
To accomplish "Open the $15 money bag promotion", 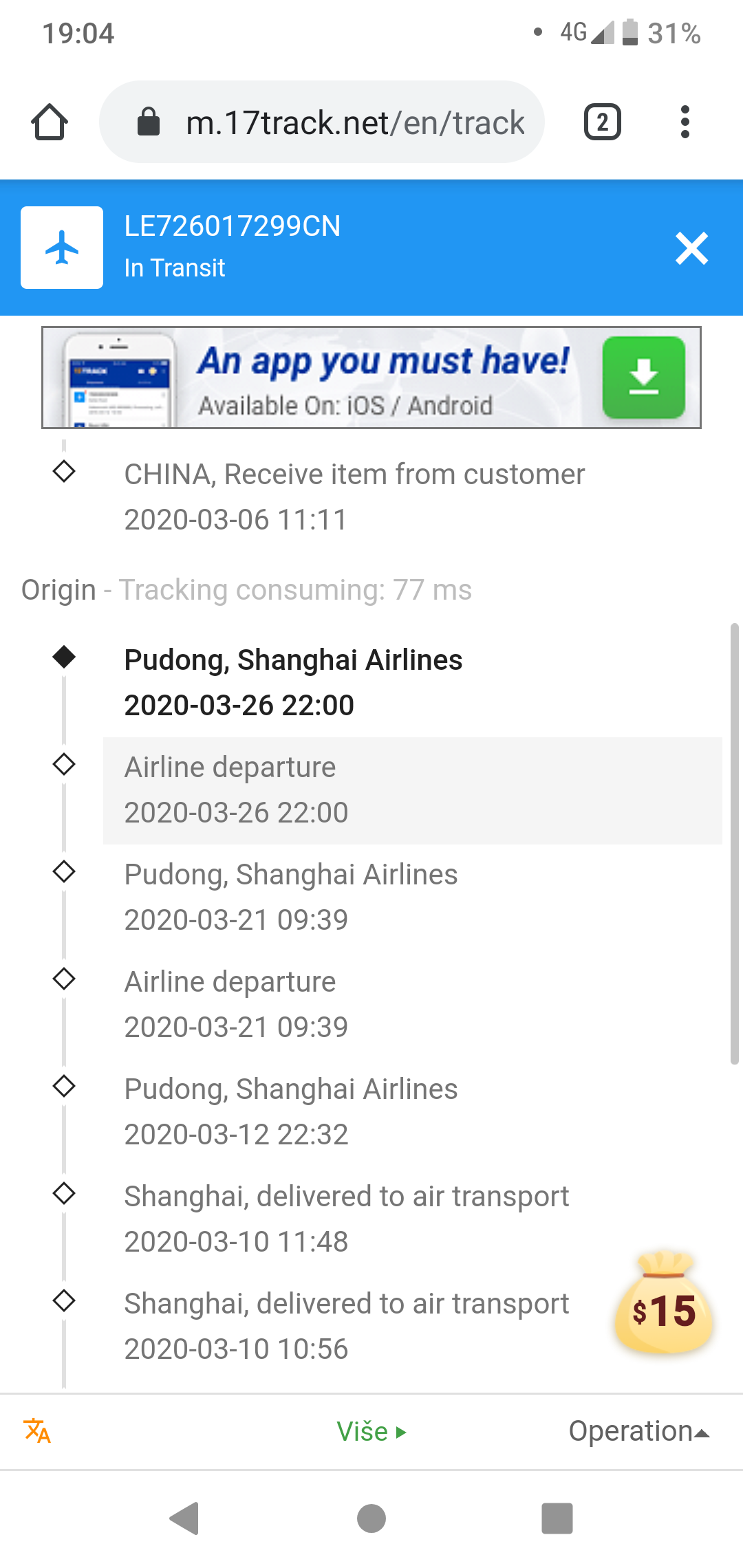I will point(664,1302).
